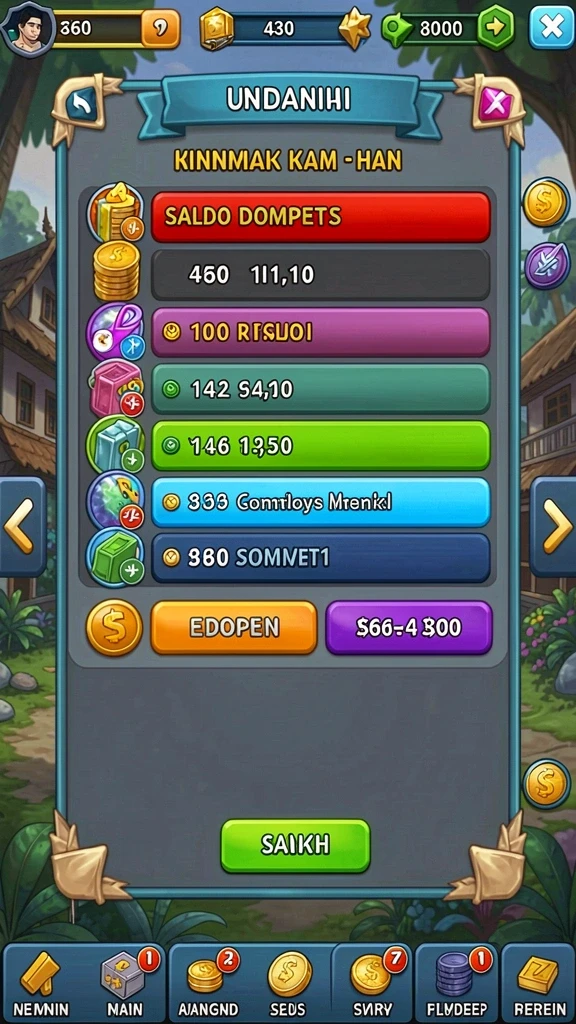Select the 333 Comtloys Mrenkl row

321,502
